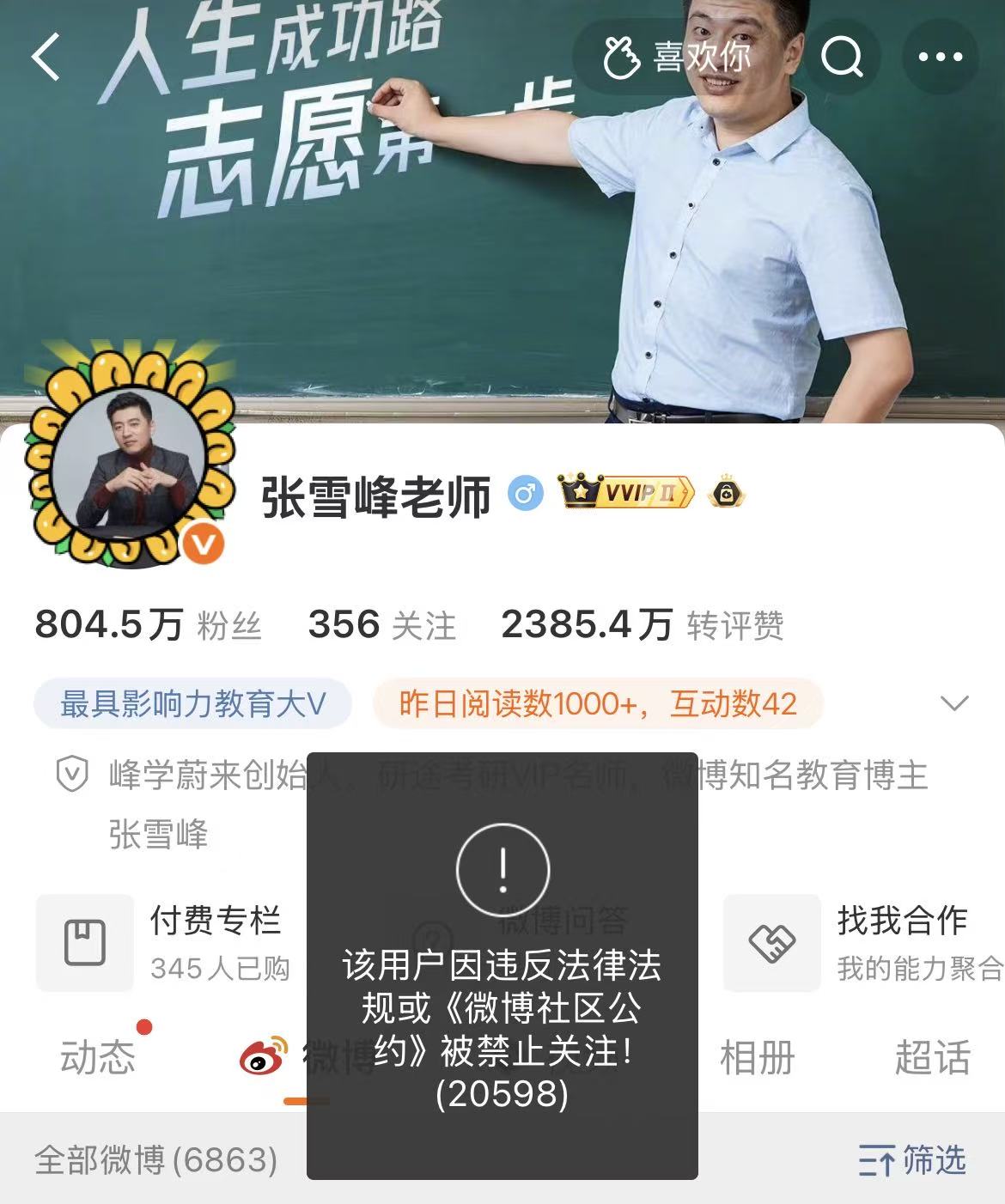Go back using the top arrow
The height and width of the screenshot is (1204, 1005).
(x=46, y=58)
